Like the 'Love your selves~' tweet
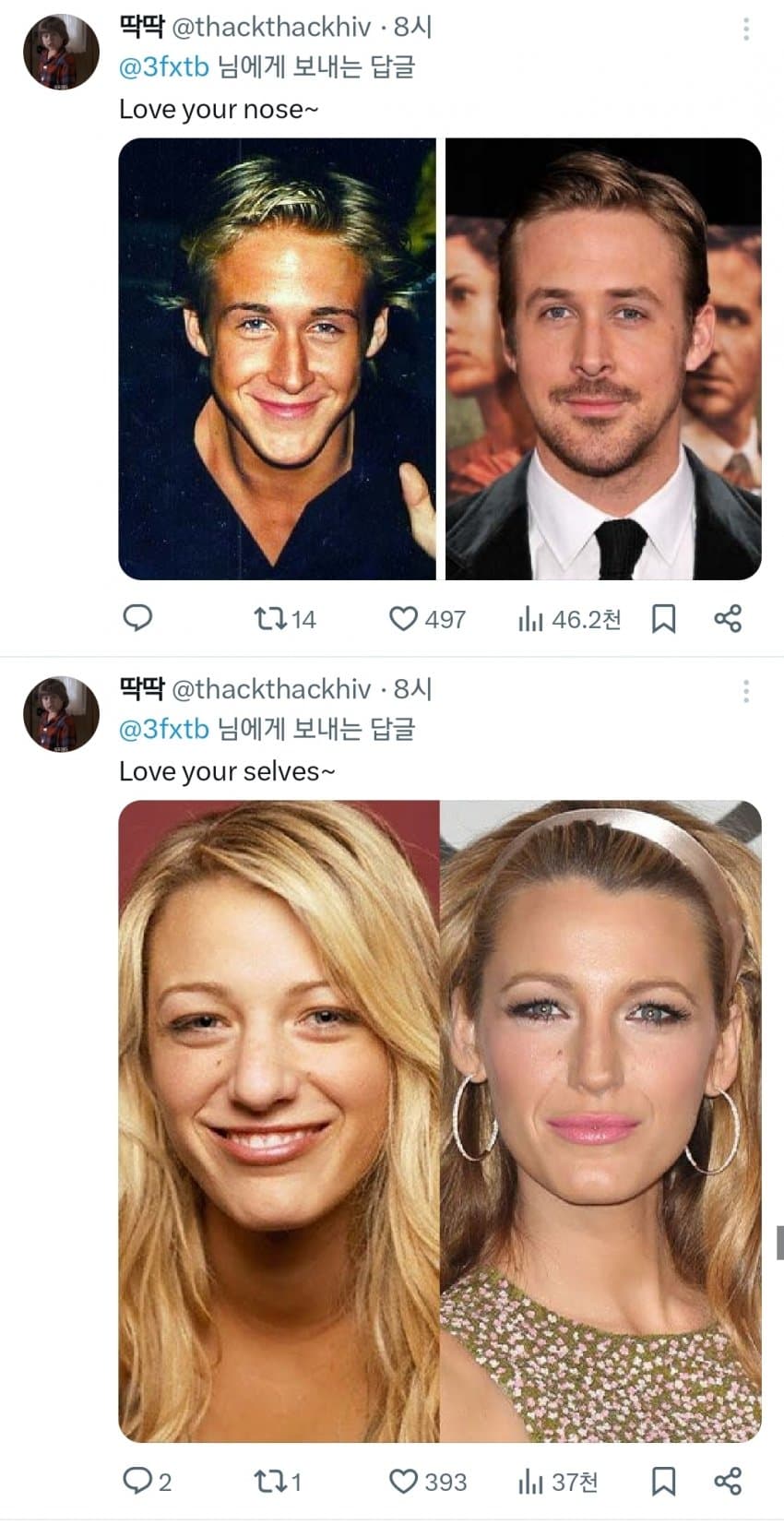The width and height of the screenshot is (784, 1525). (x=403, y=1481)
